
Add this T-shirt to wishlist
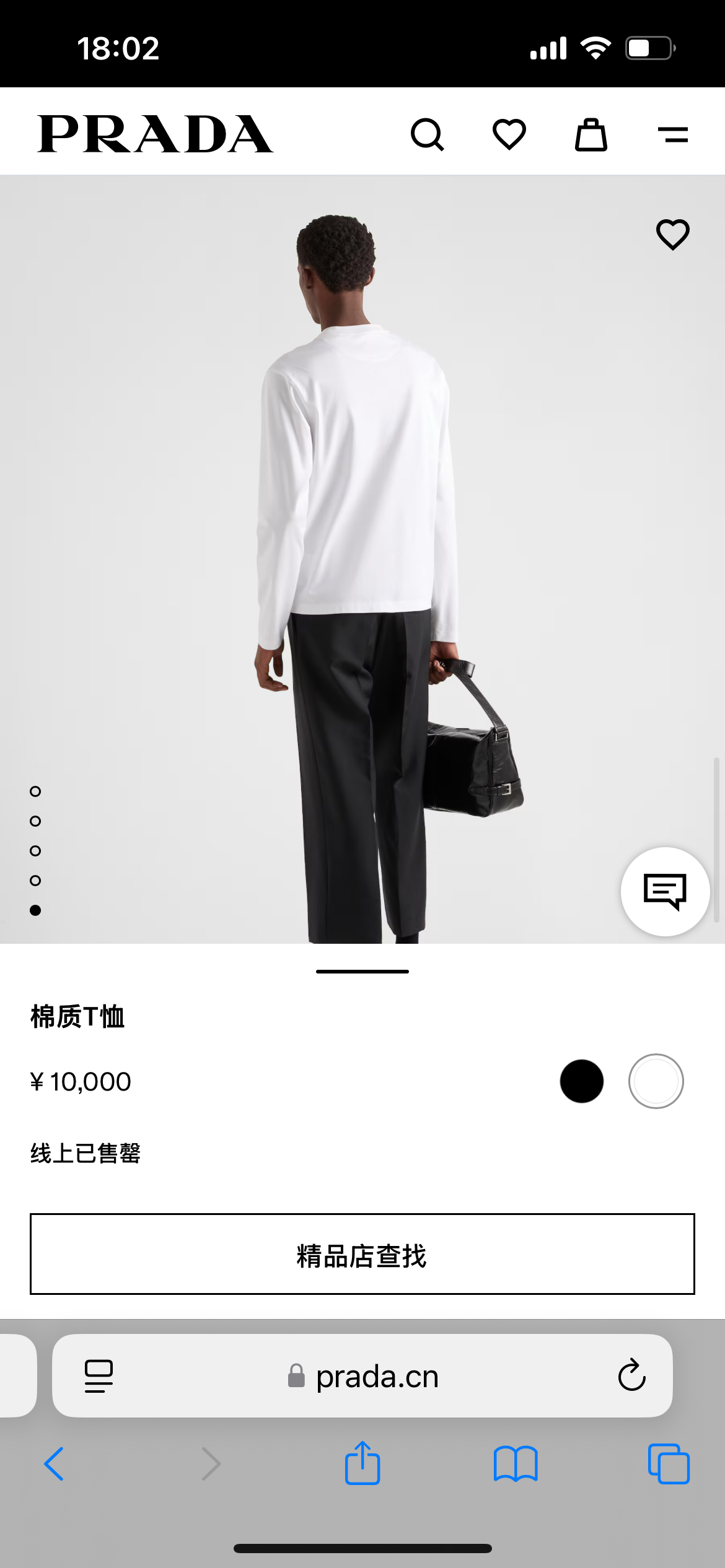[x=673, y=235]
